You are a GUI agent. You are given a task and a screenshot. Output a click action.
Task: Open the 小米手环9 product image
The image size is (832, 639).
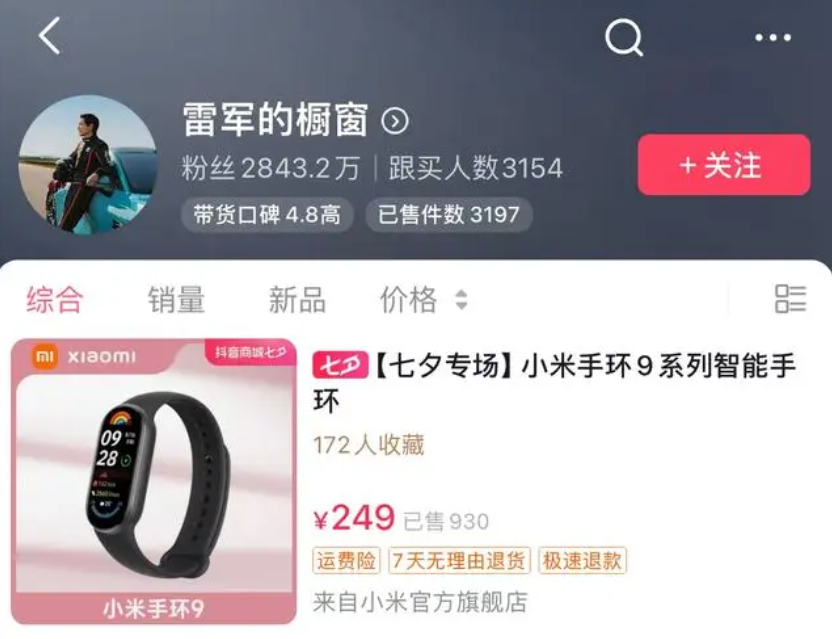[155, 478]
